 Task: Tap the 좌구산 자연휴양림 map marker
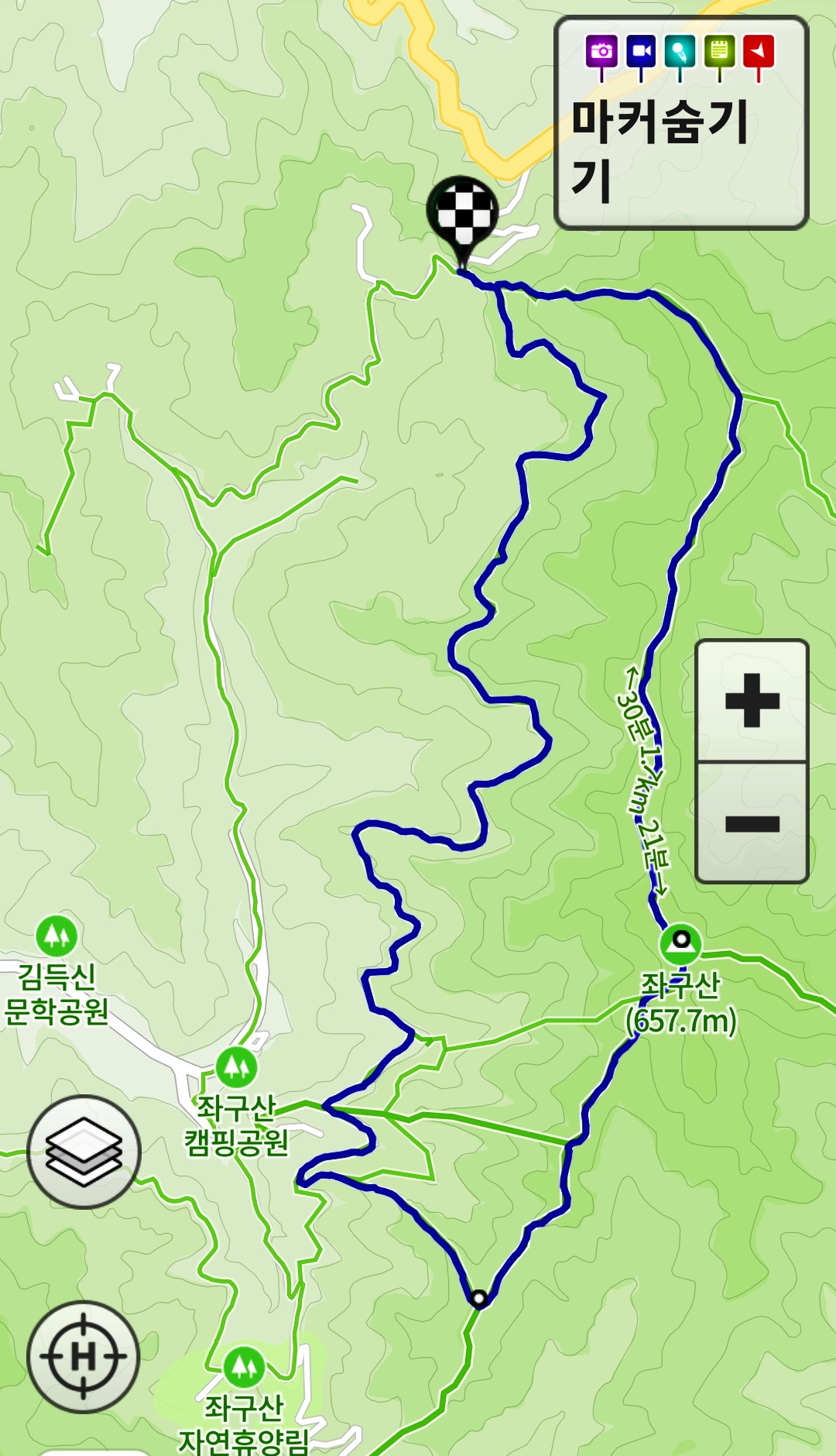click(245, 1367)
